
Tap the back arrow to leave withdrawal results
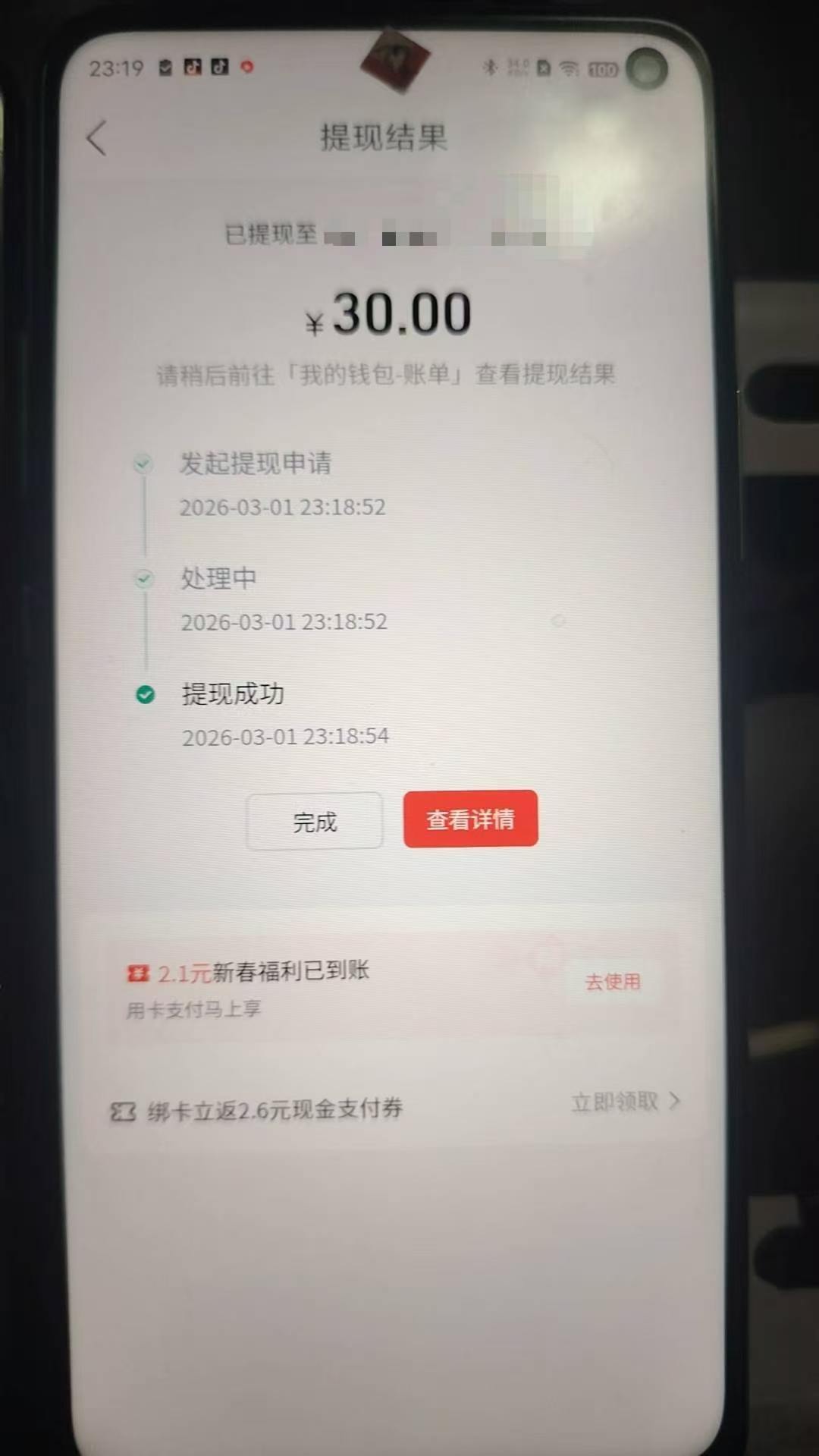(96, 138)
